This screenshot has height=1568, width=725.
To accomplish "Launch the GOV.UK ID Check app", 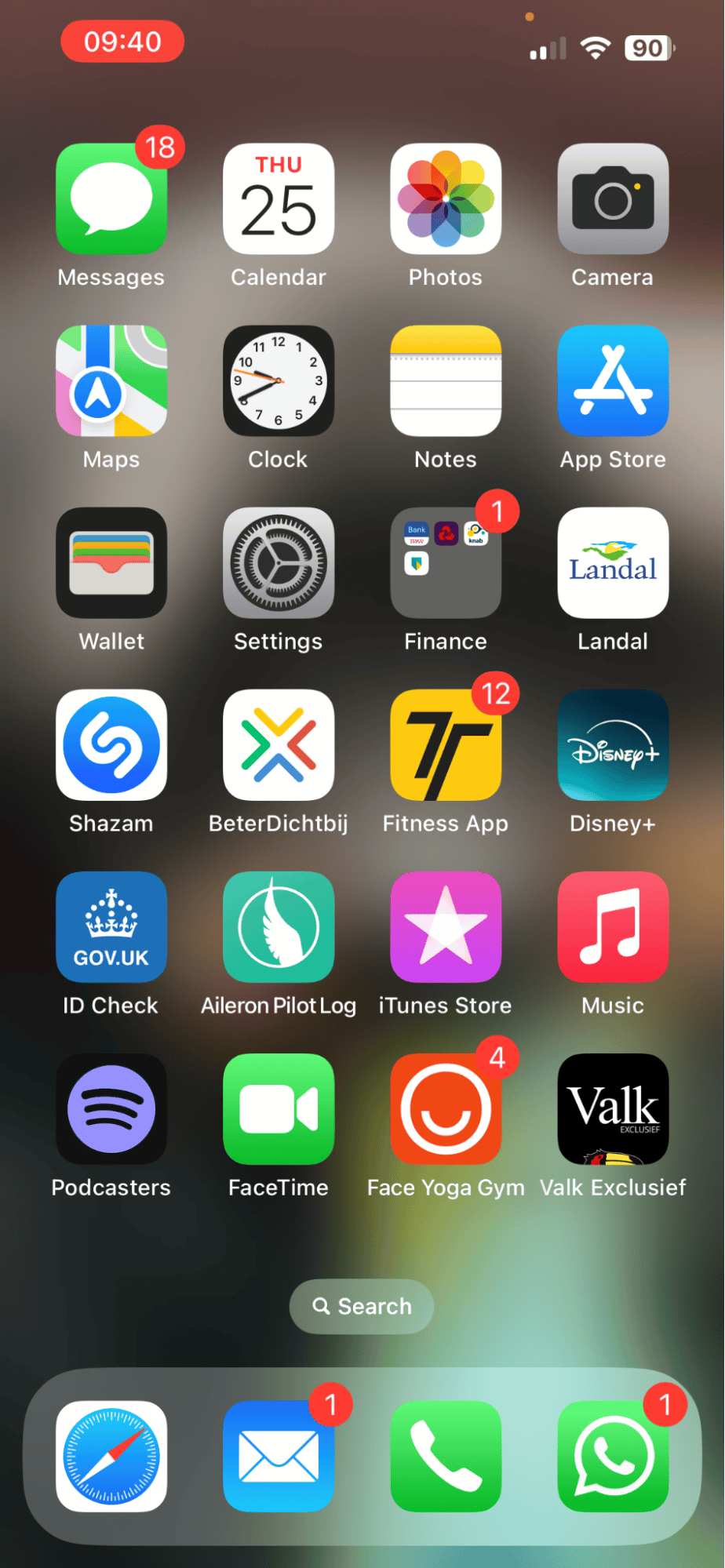I will pos(111,926).
